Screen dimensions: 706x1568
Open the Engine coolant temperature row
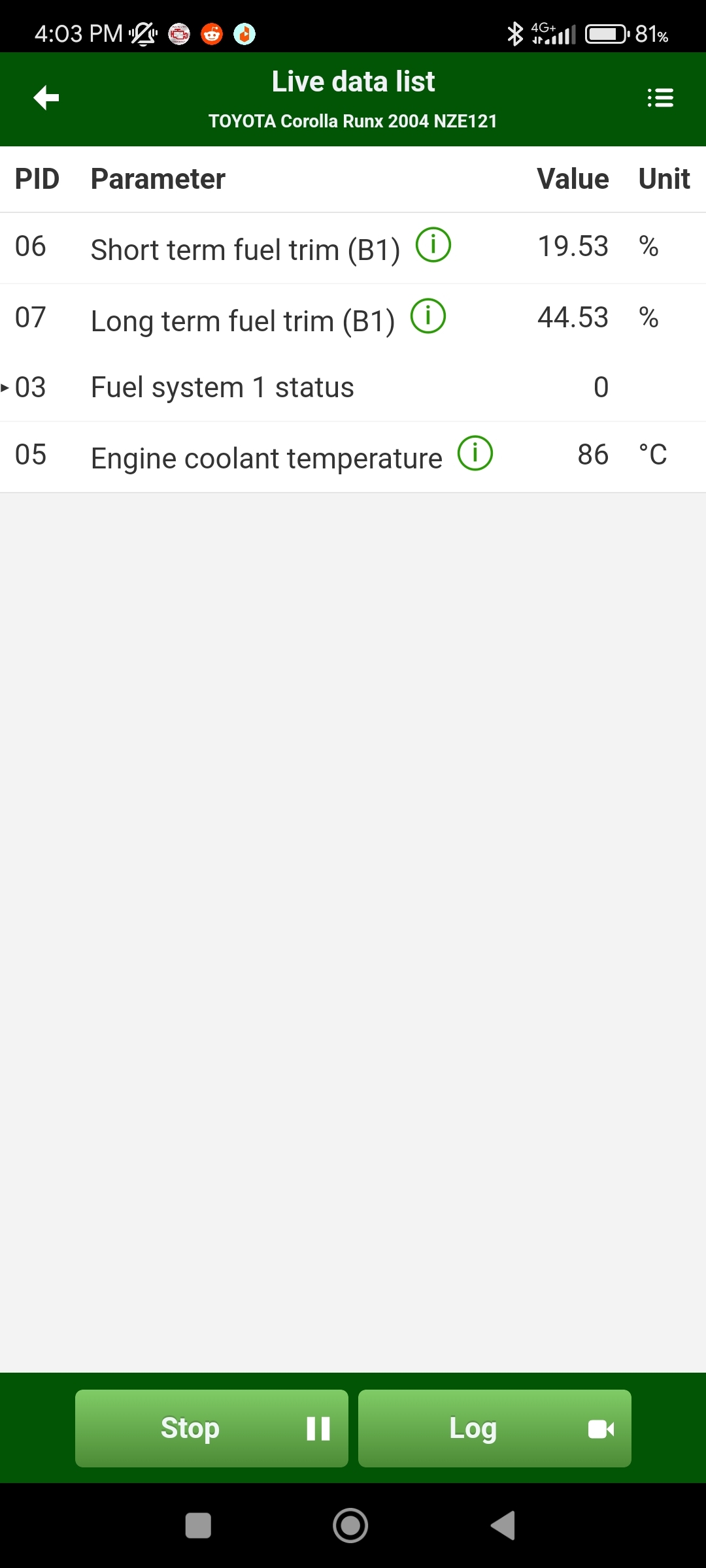pyautogui.click(x=353, y=457)
